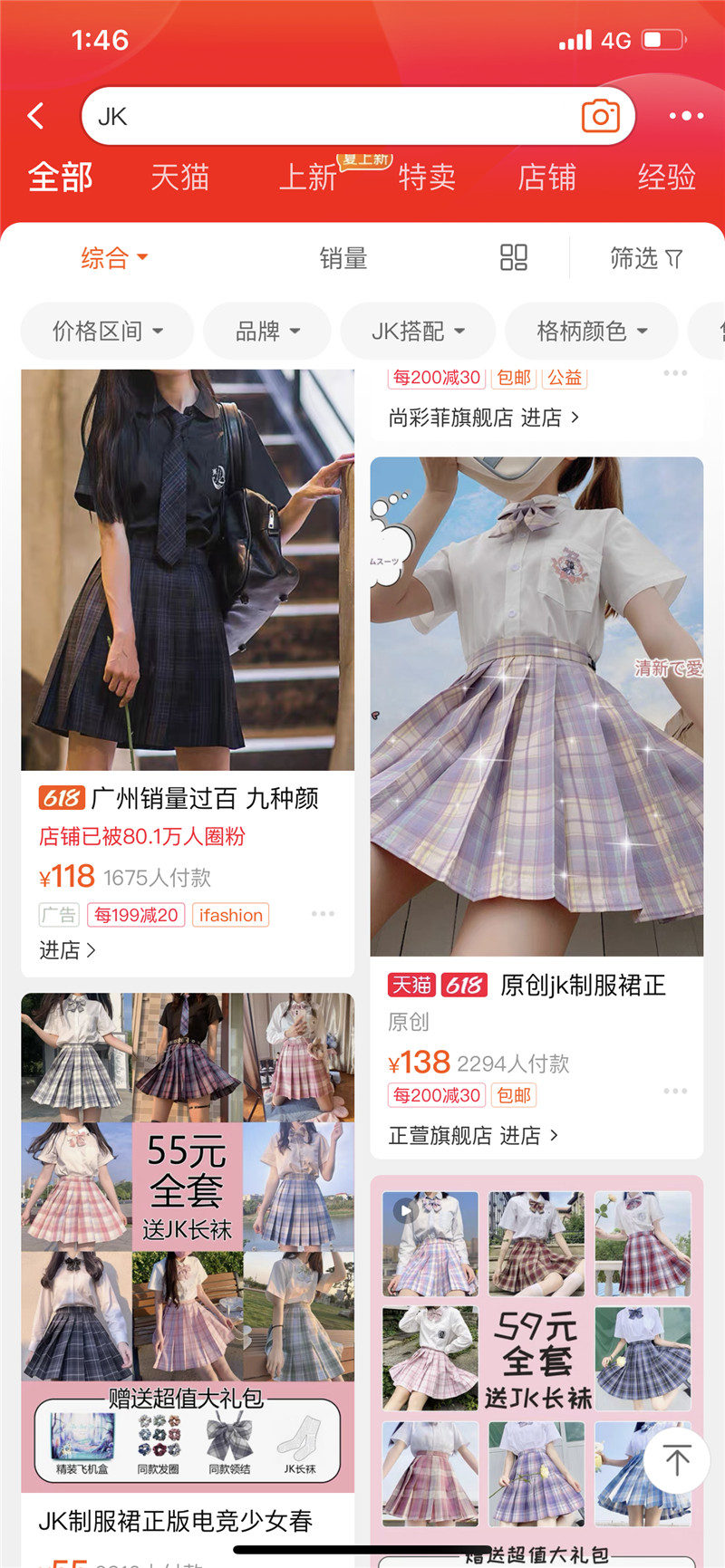Image resolution: width=725 pixels, height=1568 pixels.
Task: Expand the 综合 sort dropdown
Action: [113, 258]
